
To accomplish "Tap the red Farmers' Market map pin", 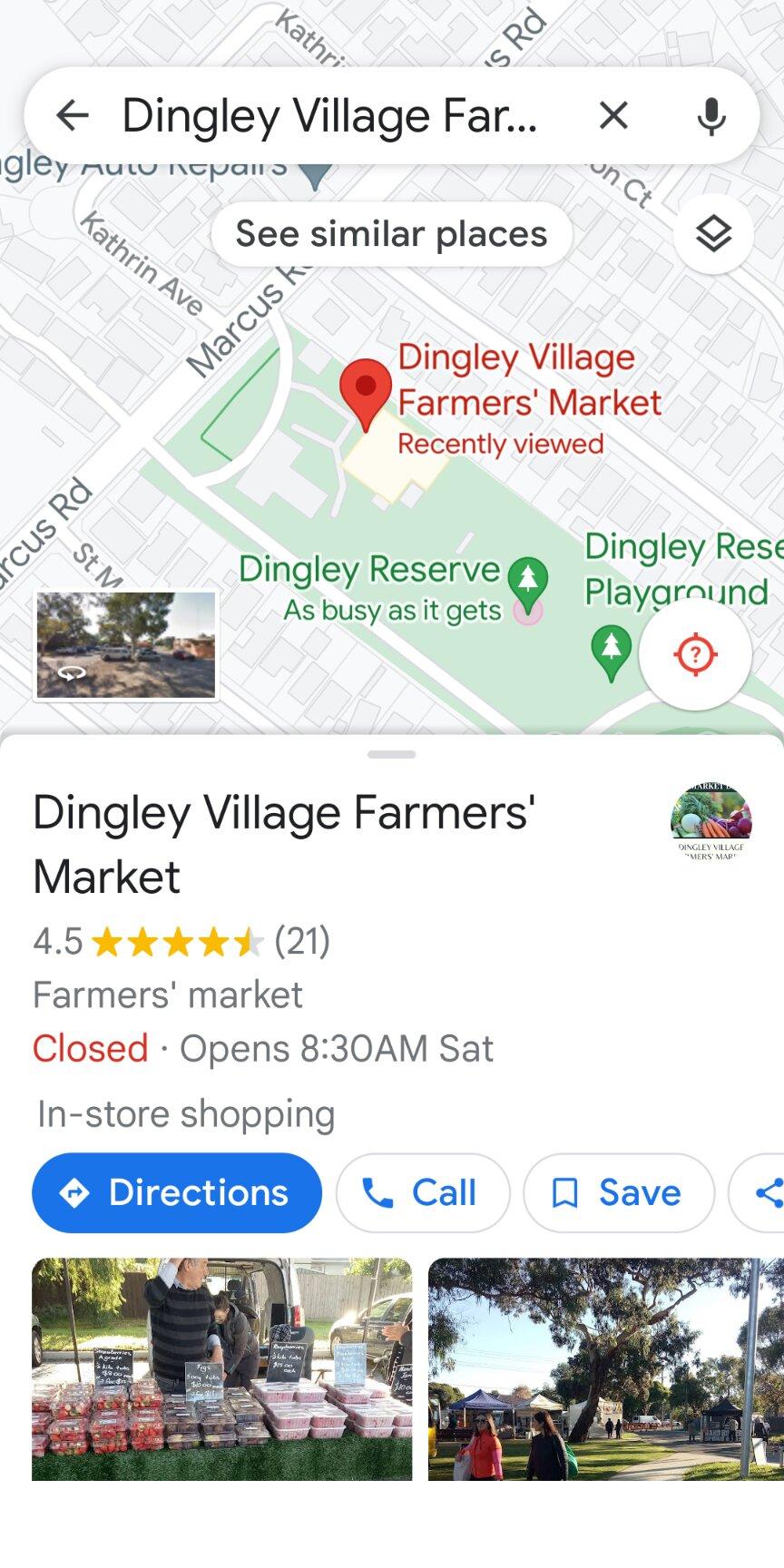I will [x=366, y=390].
